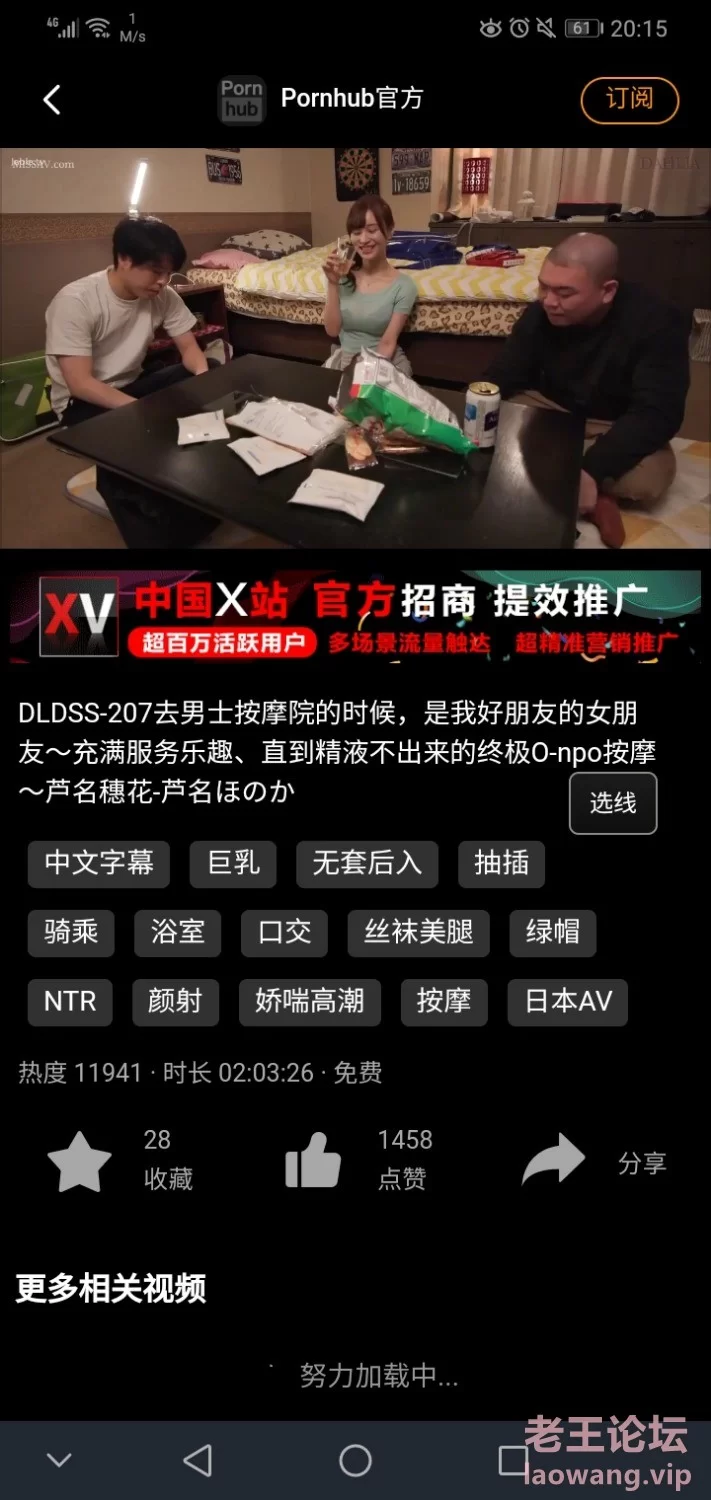Tap the system back triangle button

[x=198, y=1461]
